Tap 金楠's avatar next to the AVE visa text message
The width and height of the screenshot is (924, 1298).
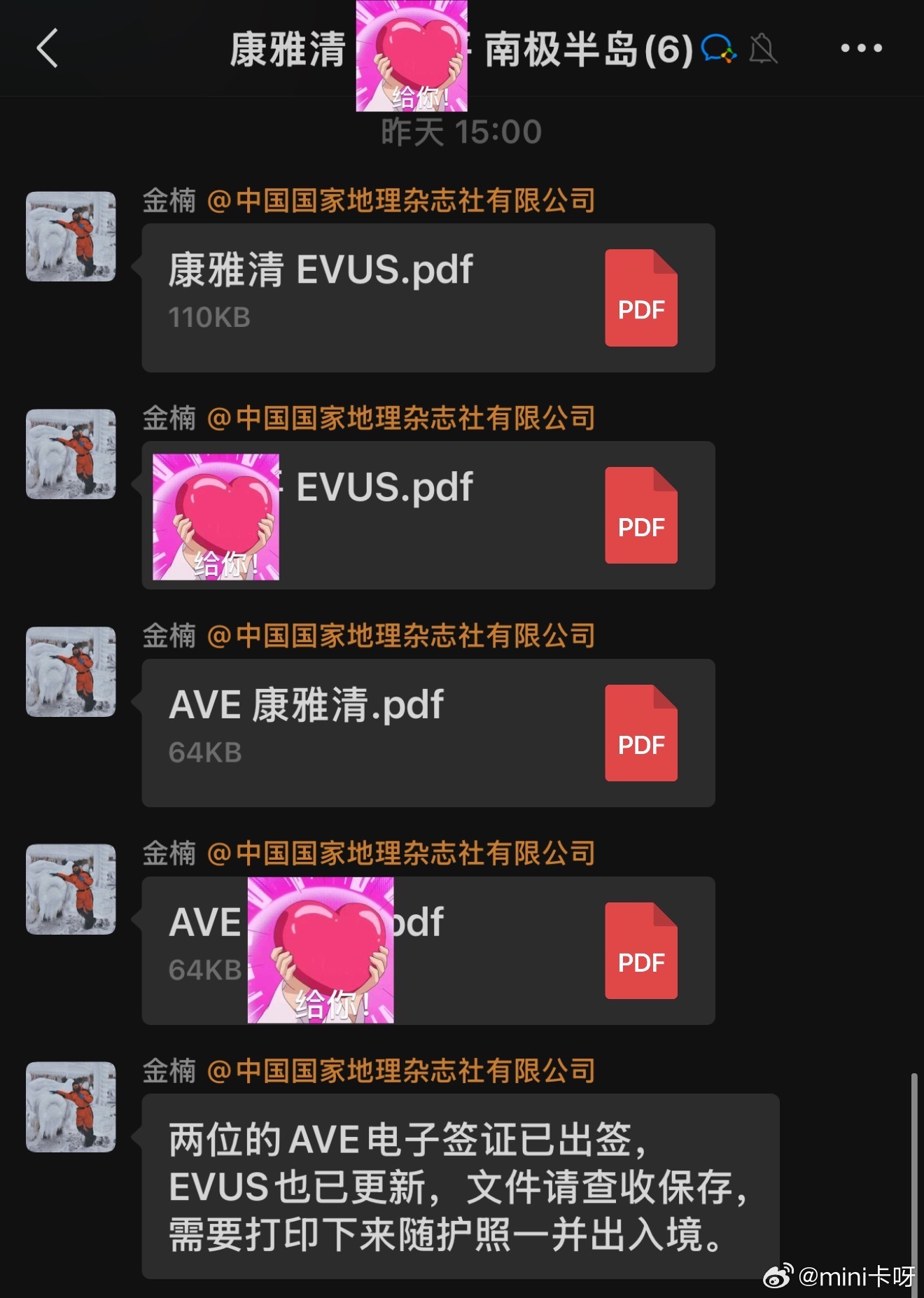point(71,1107)
